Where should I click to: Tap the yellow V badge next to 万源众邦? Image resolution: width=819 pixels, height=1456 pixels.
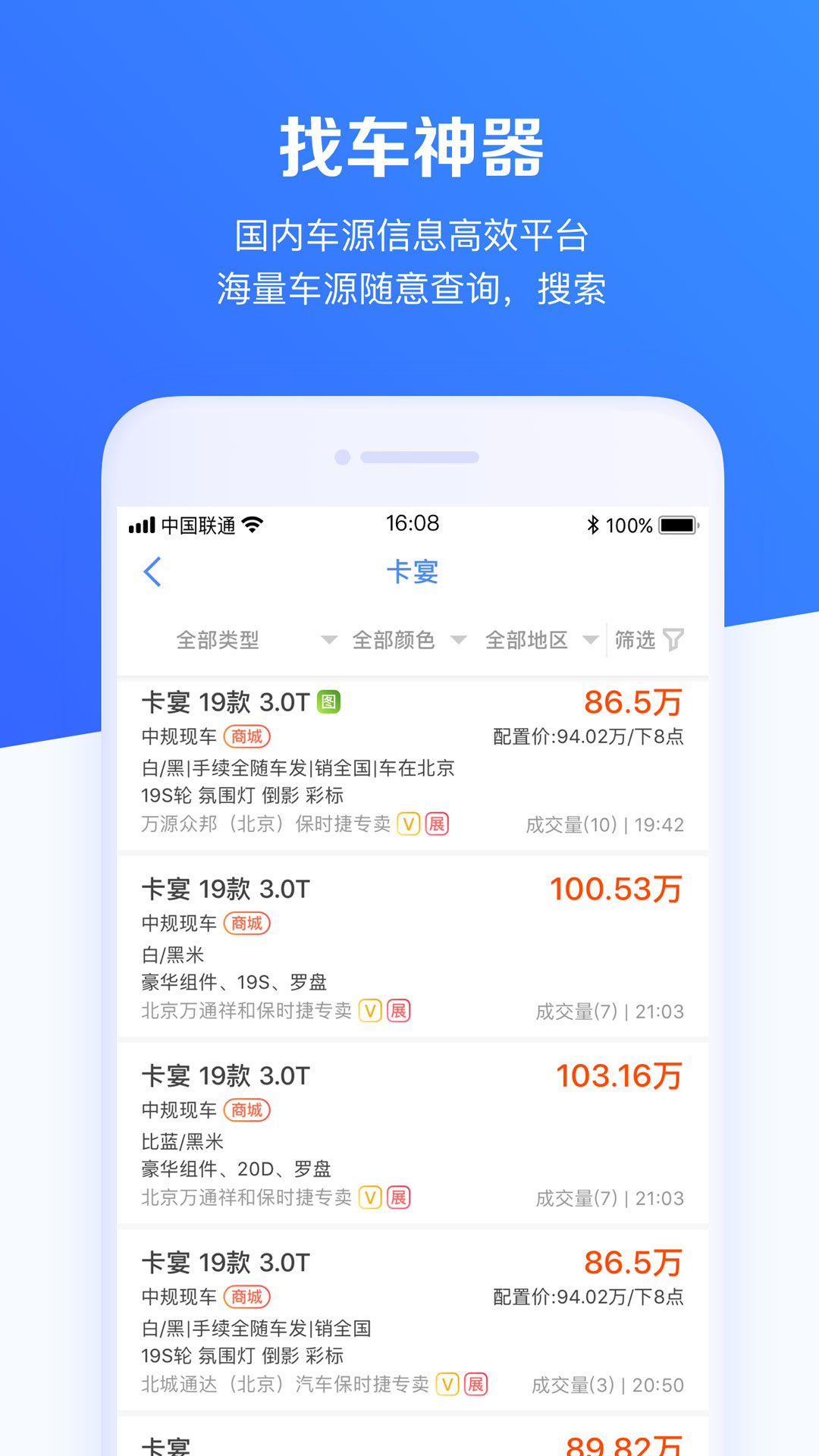coord(409,824)
